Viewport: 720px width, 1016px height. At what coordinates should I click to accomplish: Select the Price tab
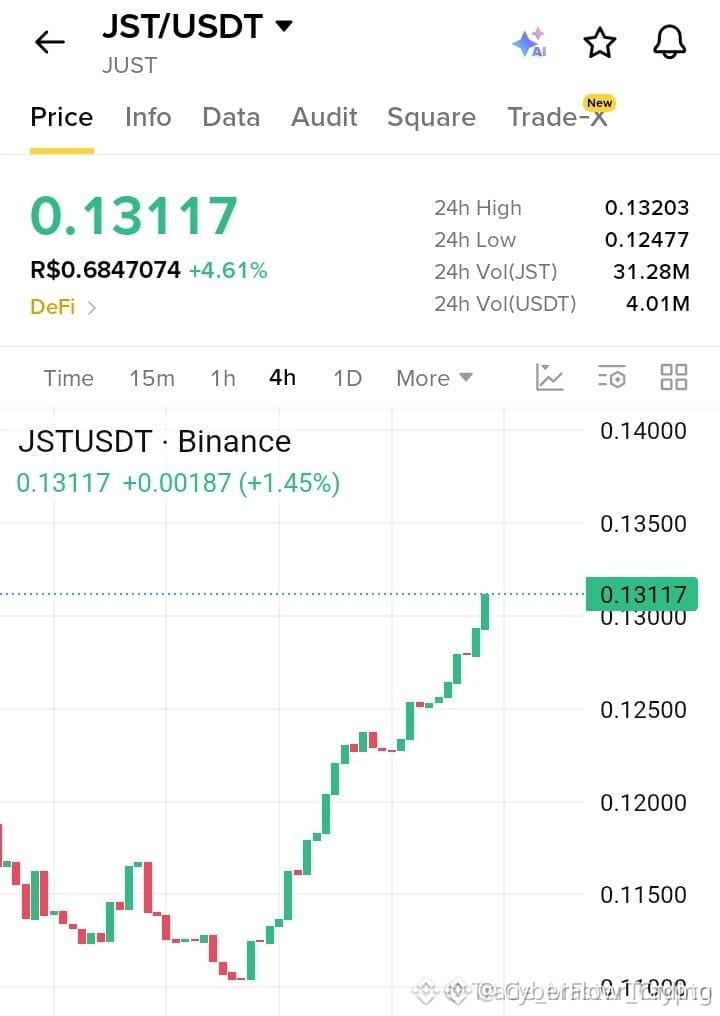click(62, 117)
